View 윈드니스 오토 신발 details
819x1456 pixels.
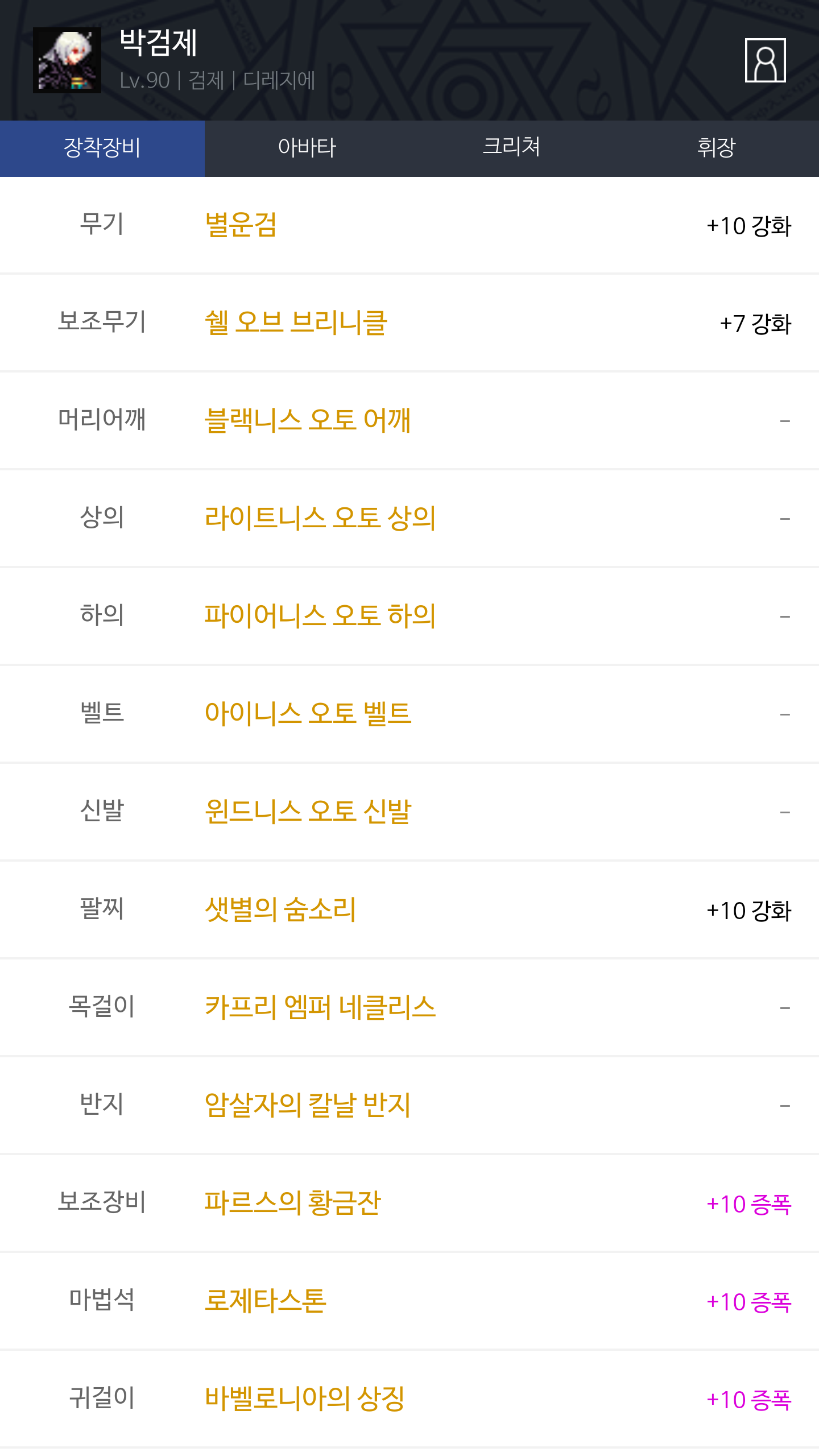tap(308, 812)
